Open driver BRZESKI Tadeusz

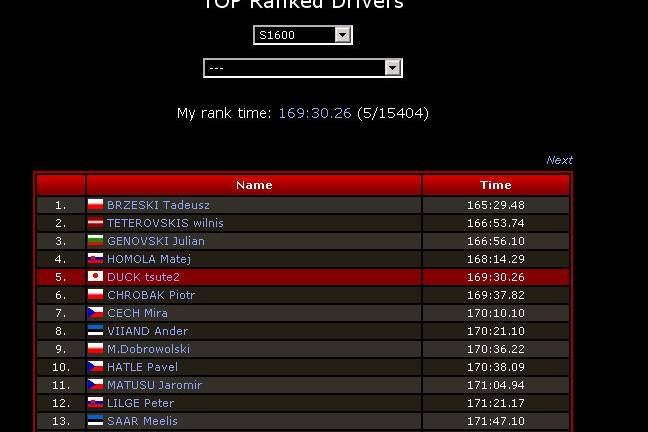[x=158, y=205]
